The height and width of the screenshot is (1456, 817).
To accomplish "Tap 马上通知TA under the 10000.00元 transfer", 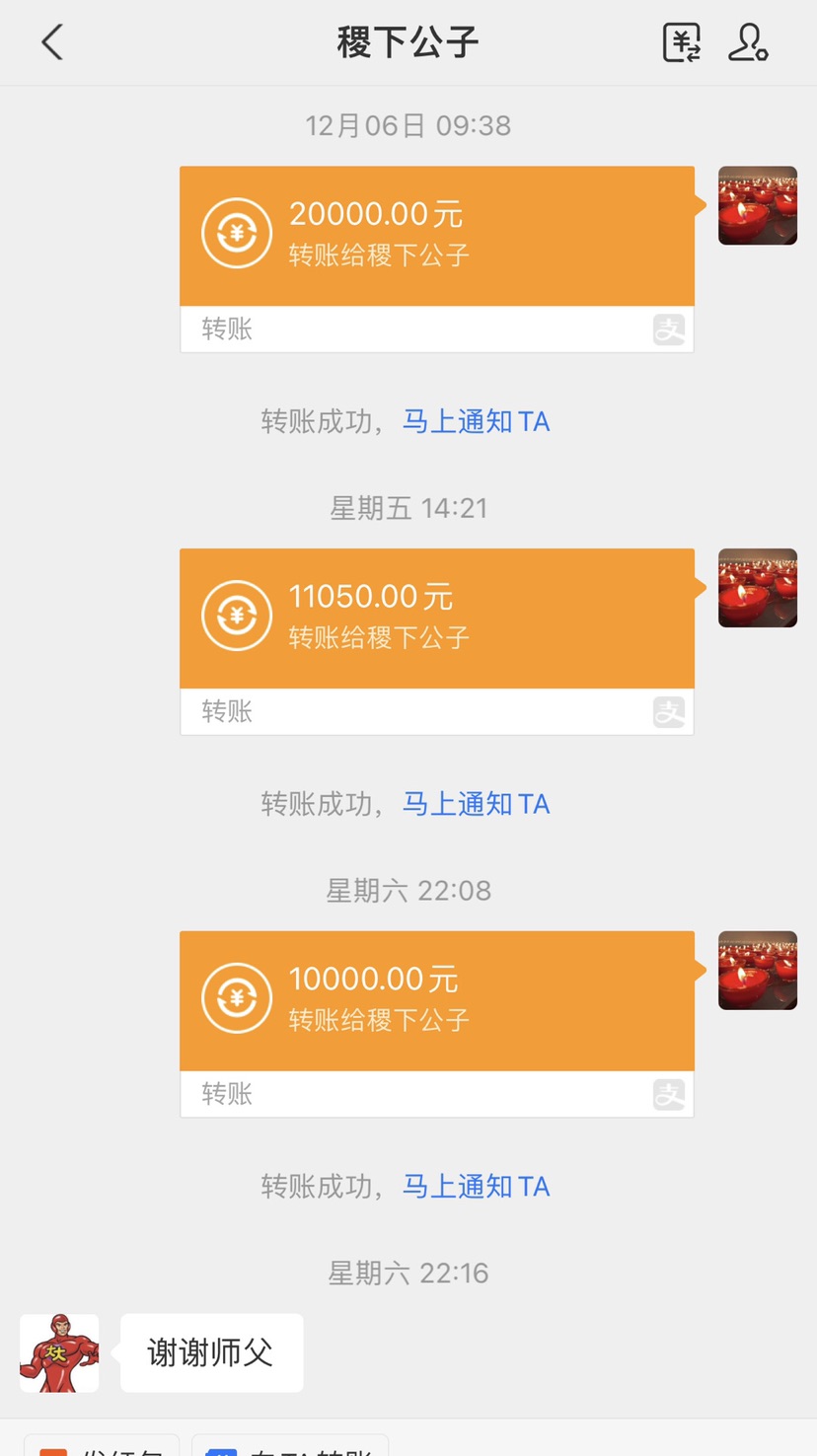I will 476,1187.
